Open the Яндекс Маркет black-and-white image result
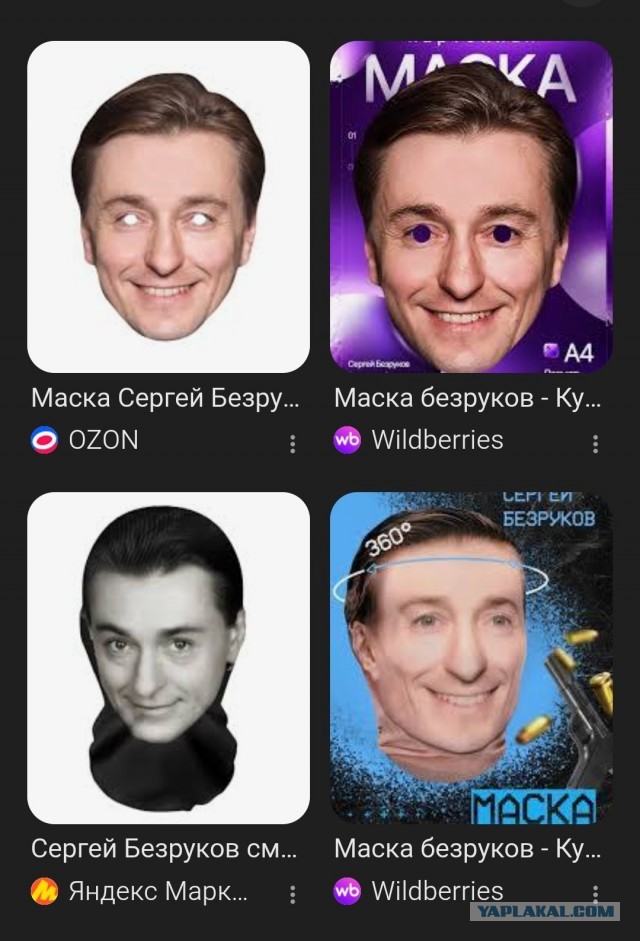The width and height of the screenshot is (640, 941). [x=168, y=657]
